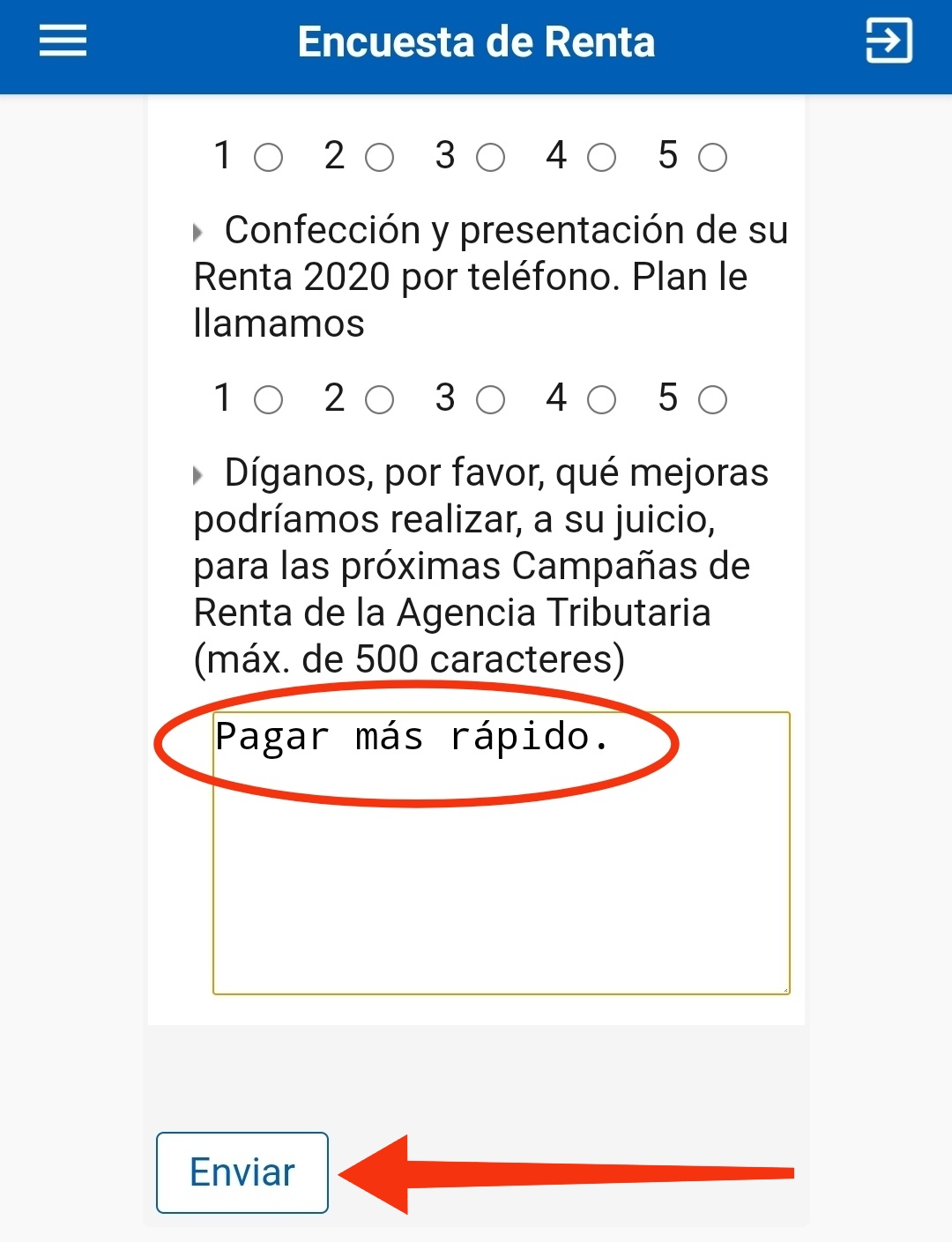Viewport: 952px width, 1242px height.
Task: Choose rating 2 for Plan le llamamos
Action: tap(379, 400)
